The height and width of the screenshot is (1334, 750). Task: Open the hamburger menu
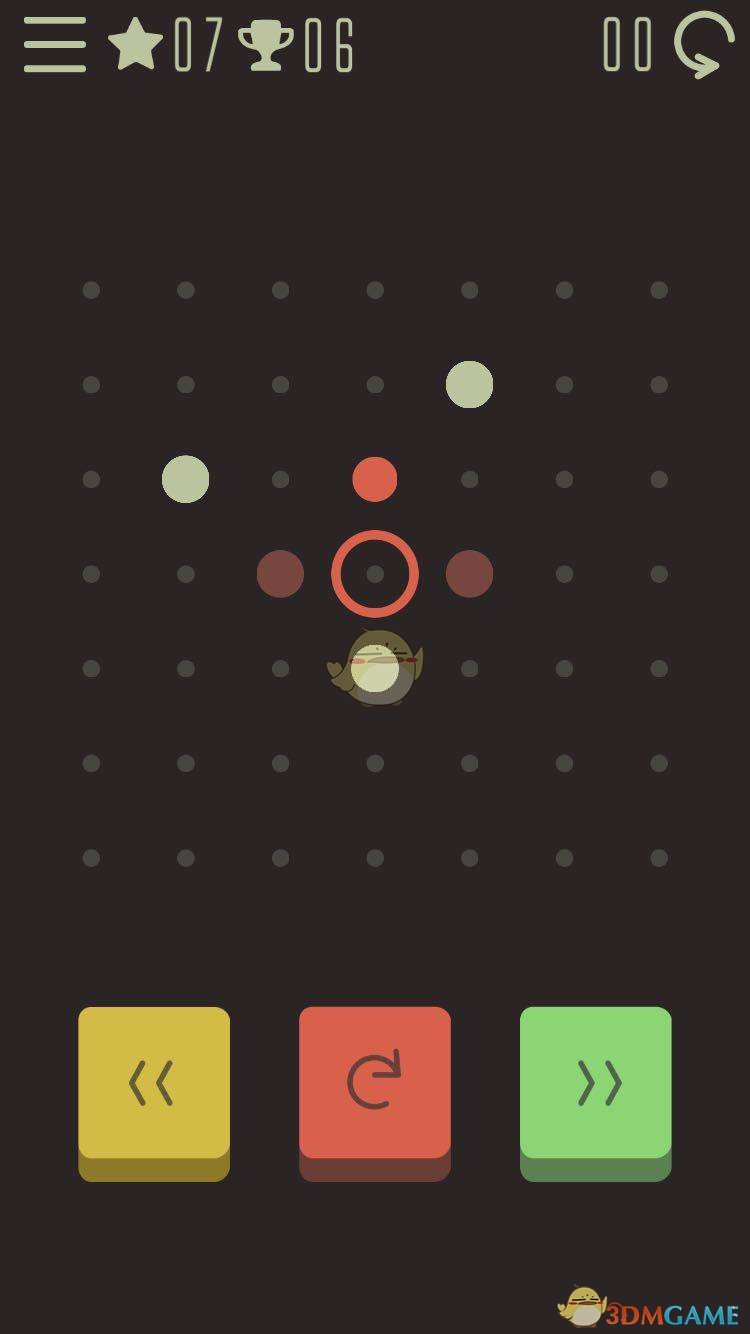(55, 45)
